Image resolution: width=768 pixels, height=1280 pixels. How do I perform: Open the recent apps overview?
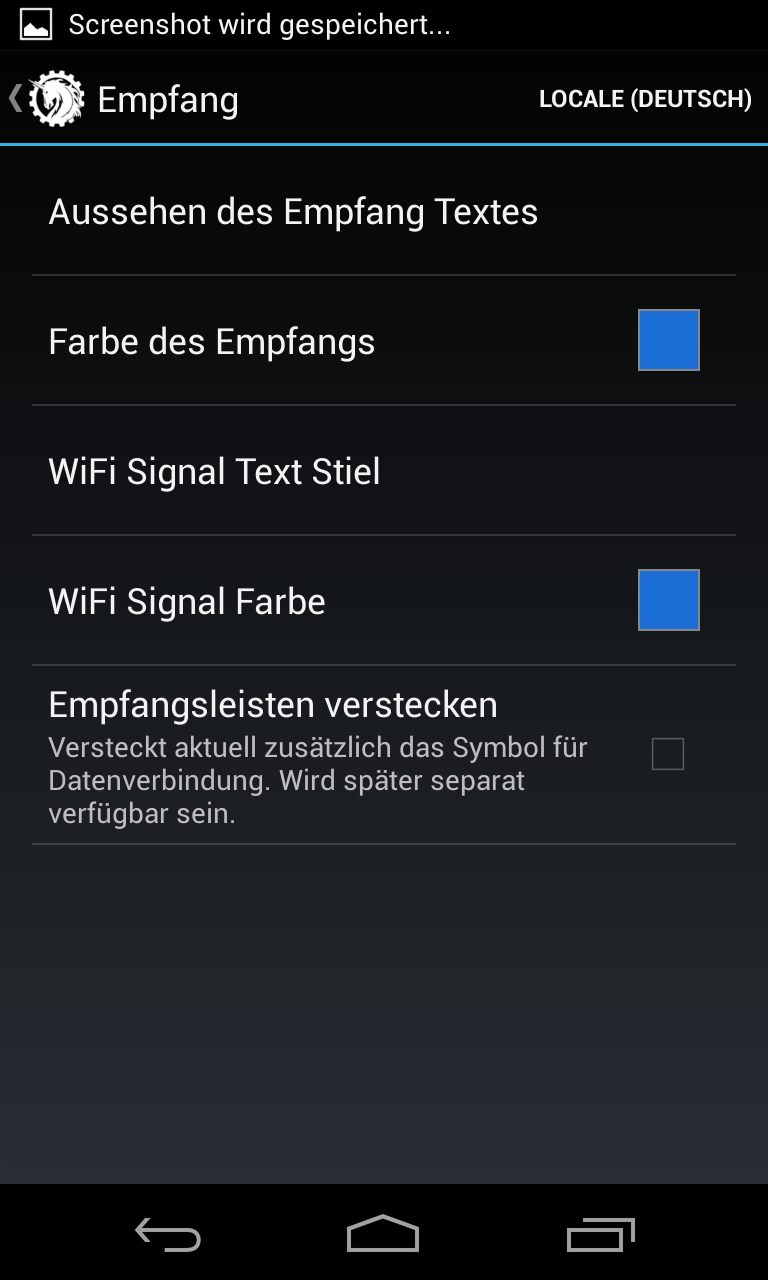tap(600, 1235)
